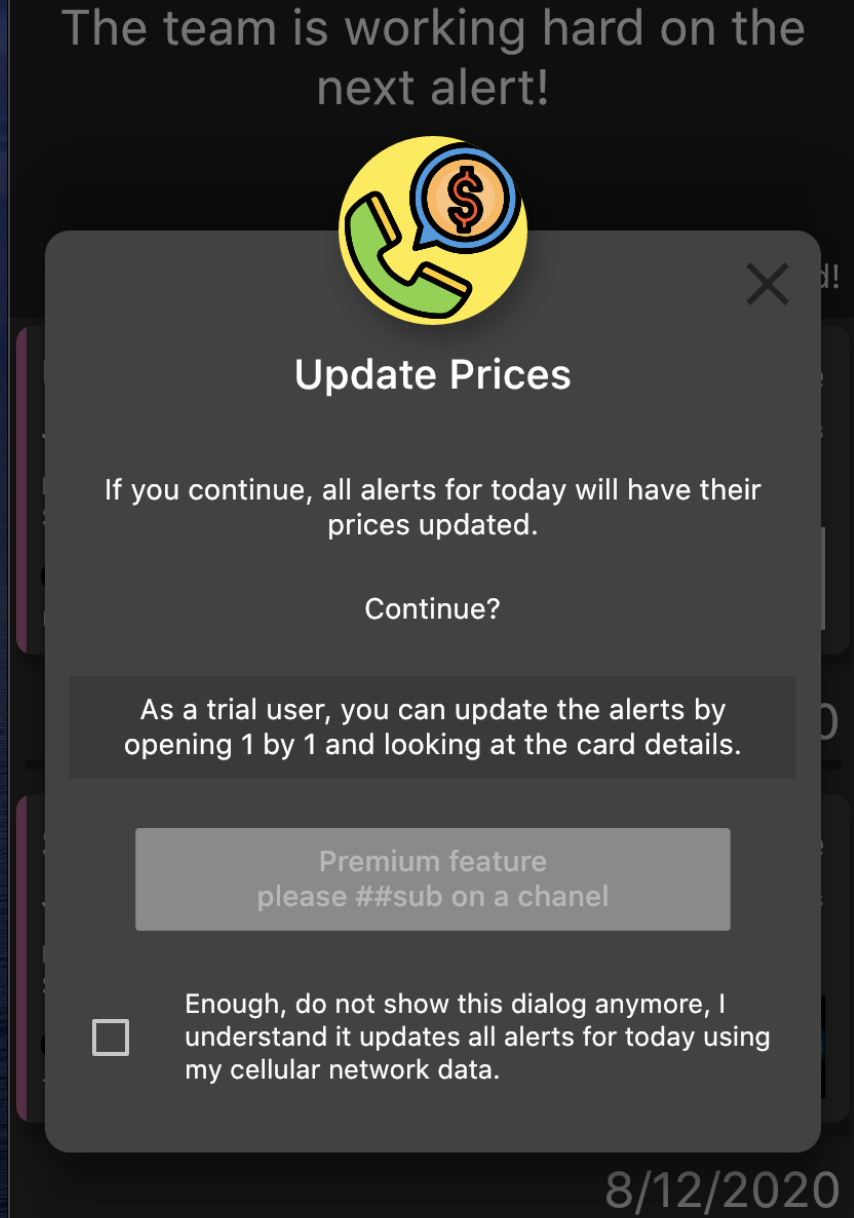
Task: Check the do not show this dialog box
Action: point(110,1037)
